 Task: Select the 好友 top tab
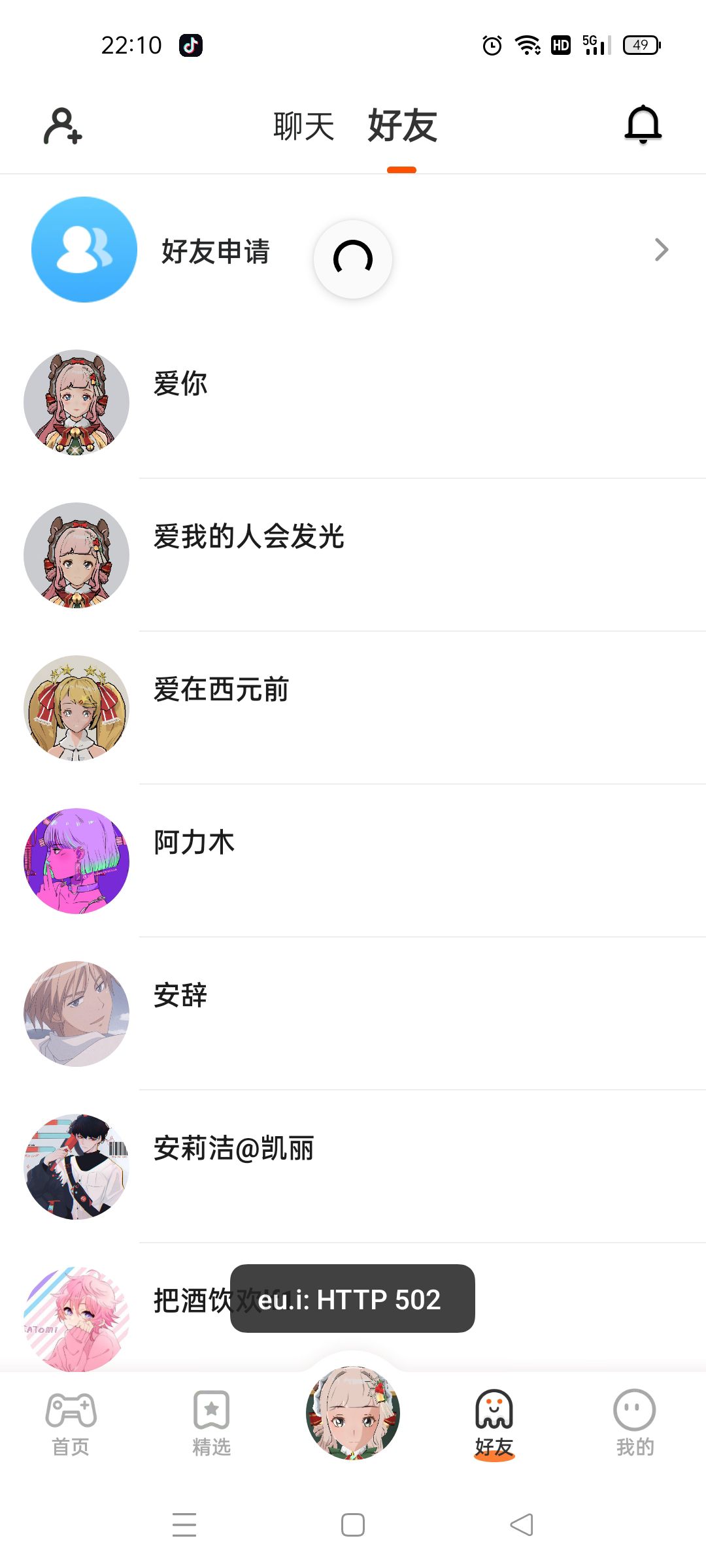402,126
